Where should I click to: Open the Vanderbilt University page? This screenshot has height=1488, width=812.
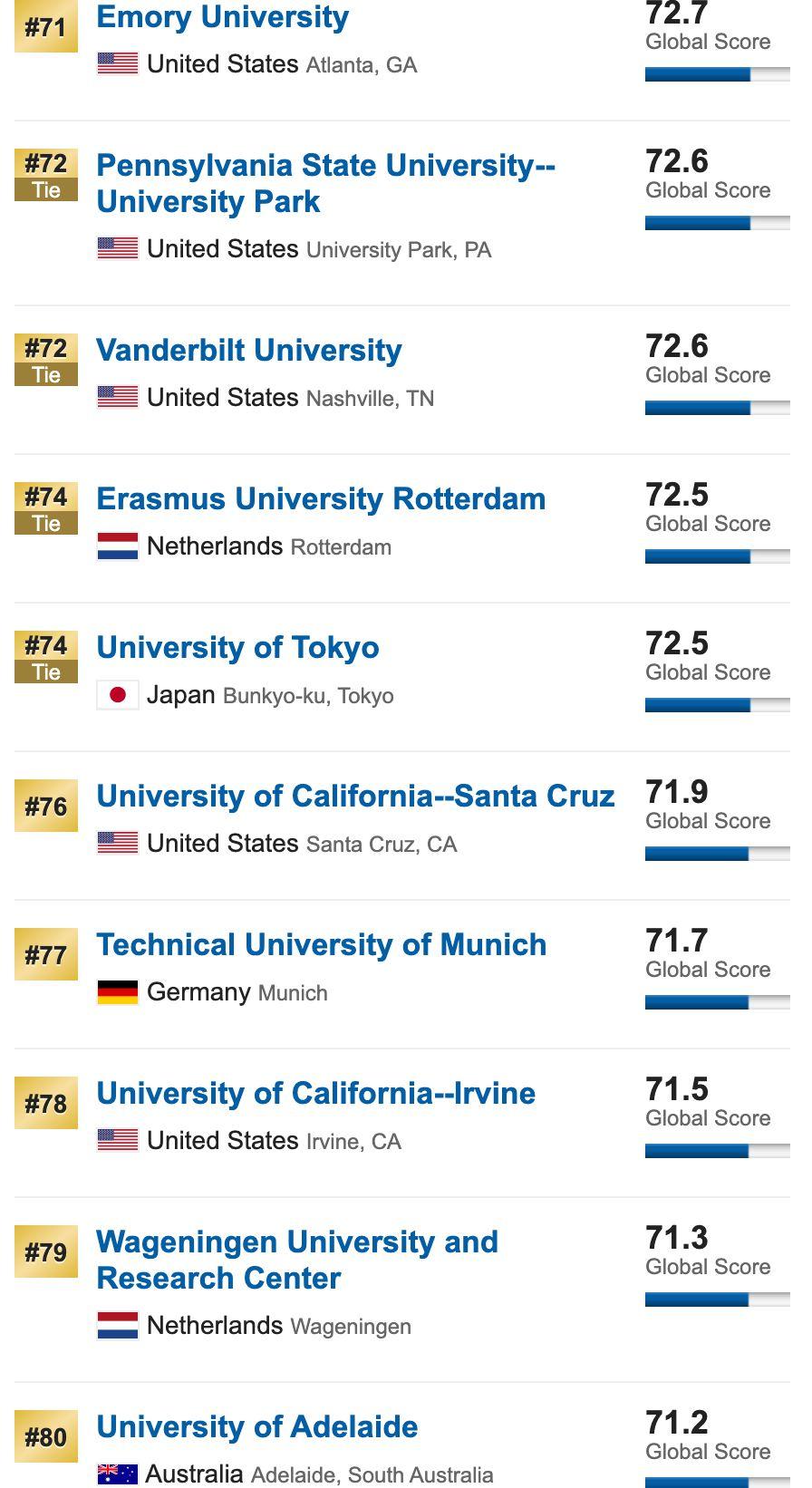click(248, 351)
